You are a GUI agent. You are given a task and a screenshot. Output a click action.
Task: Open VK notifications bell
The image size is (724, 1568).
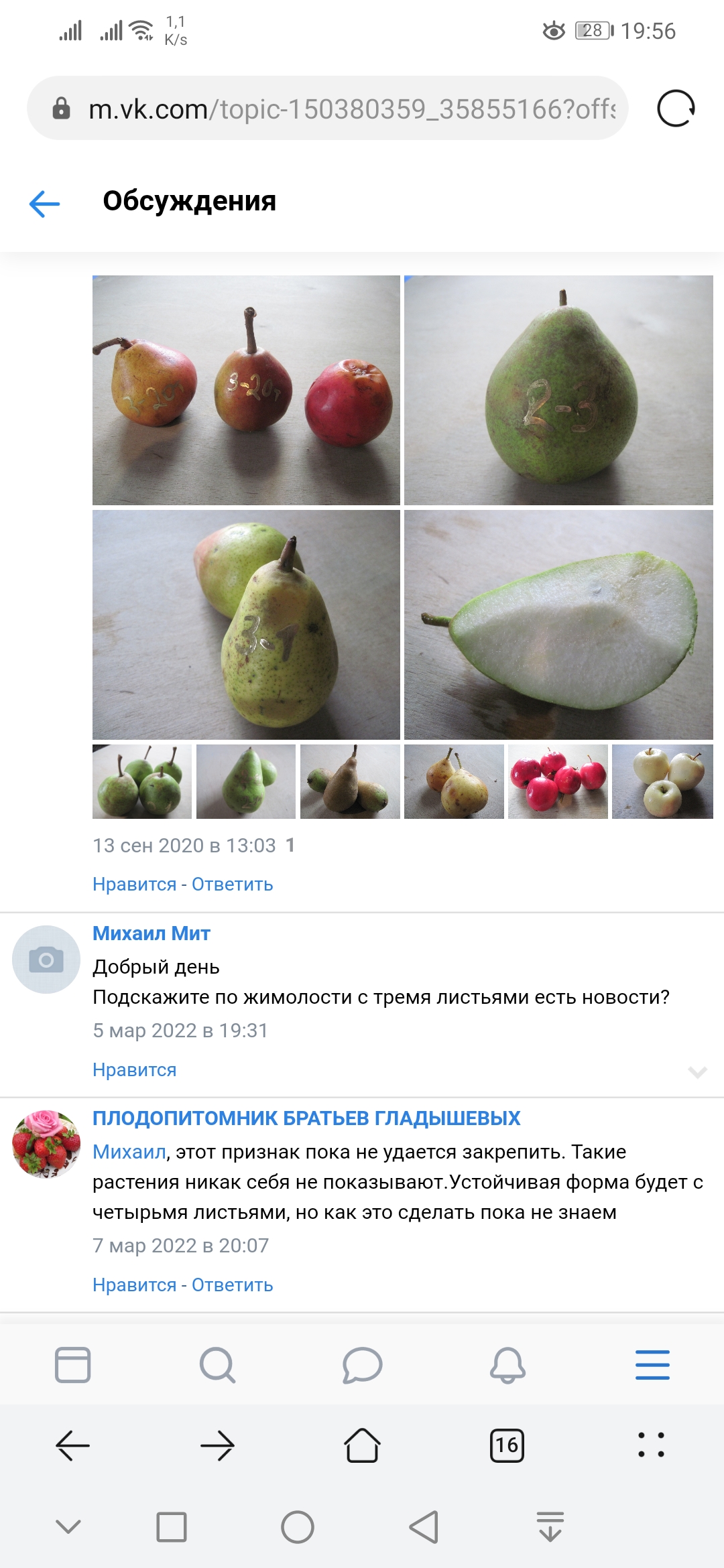[507, 1365]
